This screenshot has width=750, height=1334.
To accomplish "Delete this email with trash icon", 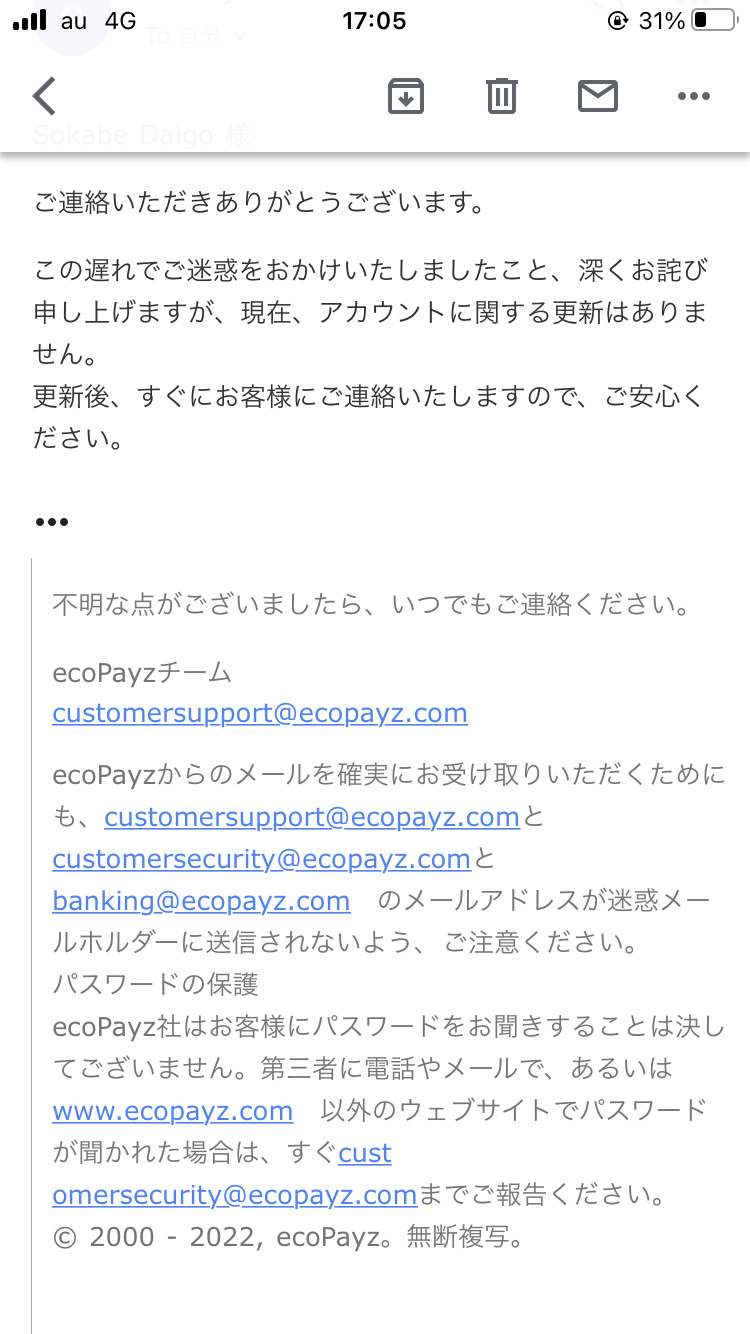I will pyautogui.click(x=502, y=96).
